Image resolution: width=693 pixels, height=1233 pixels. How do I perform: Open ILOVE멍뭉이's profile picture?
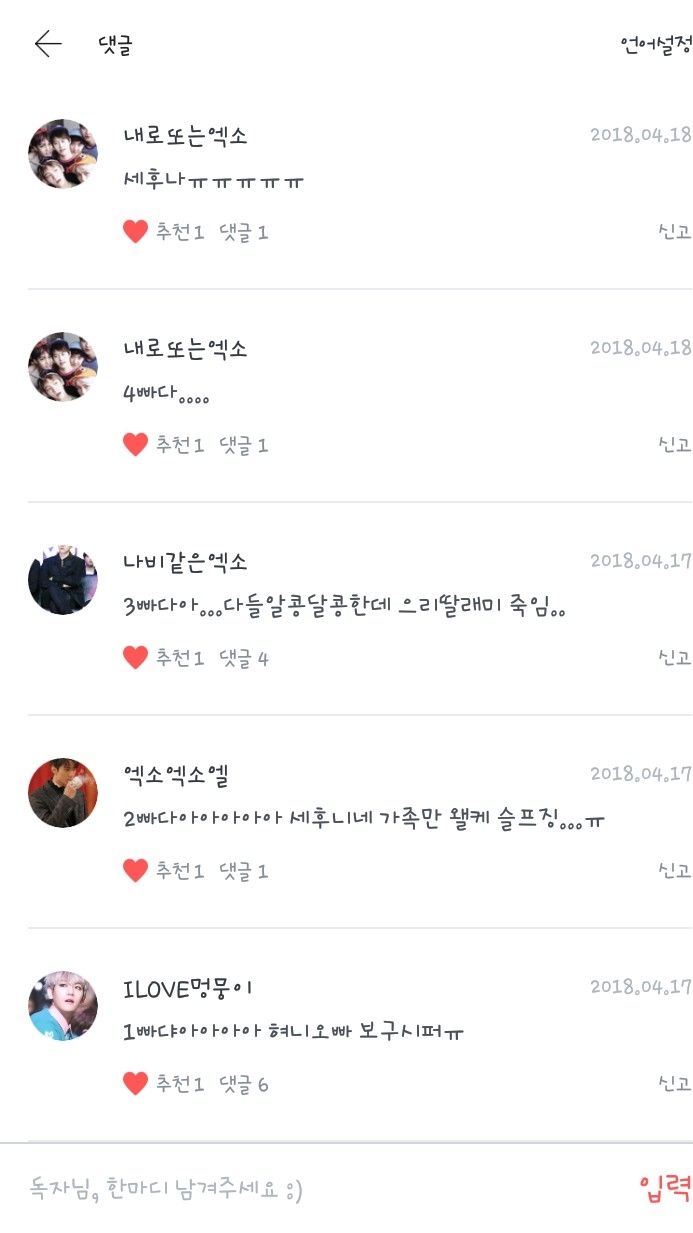click(63, 1005)
